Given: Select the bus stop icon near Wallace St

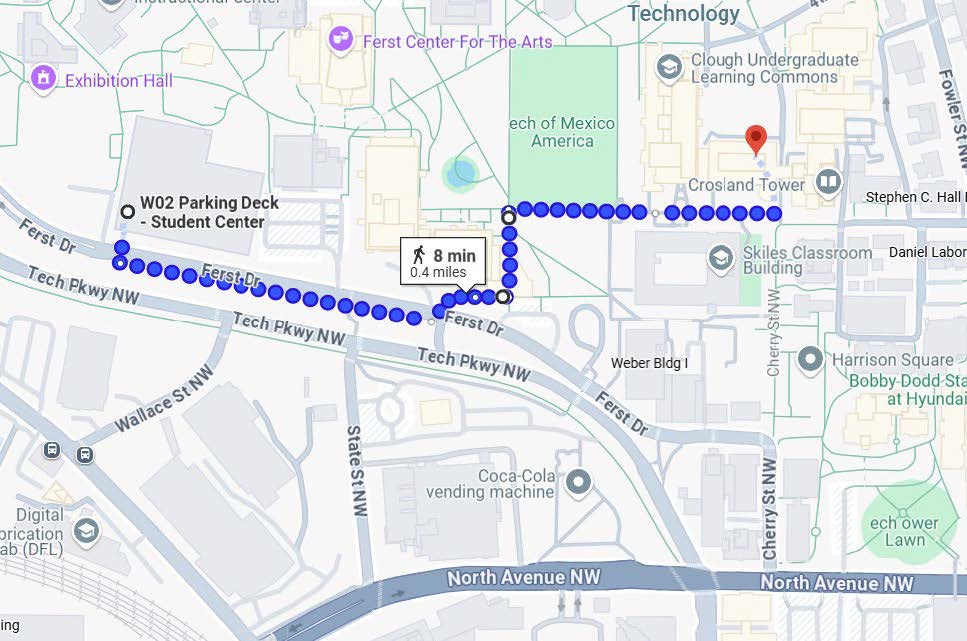Looking at the screenshot, I should [x=52, y=450].
